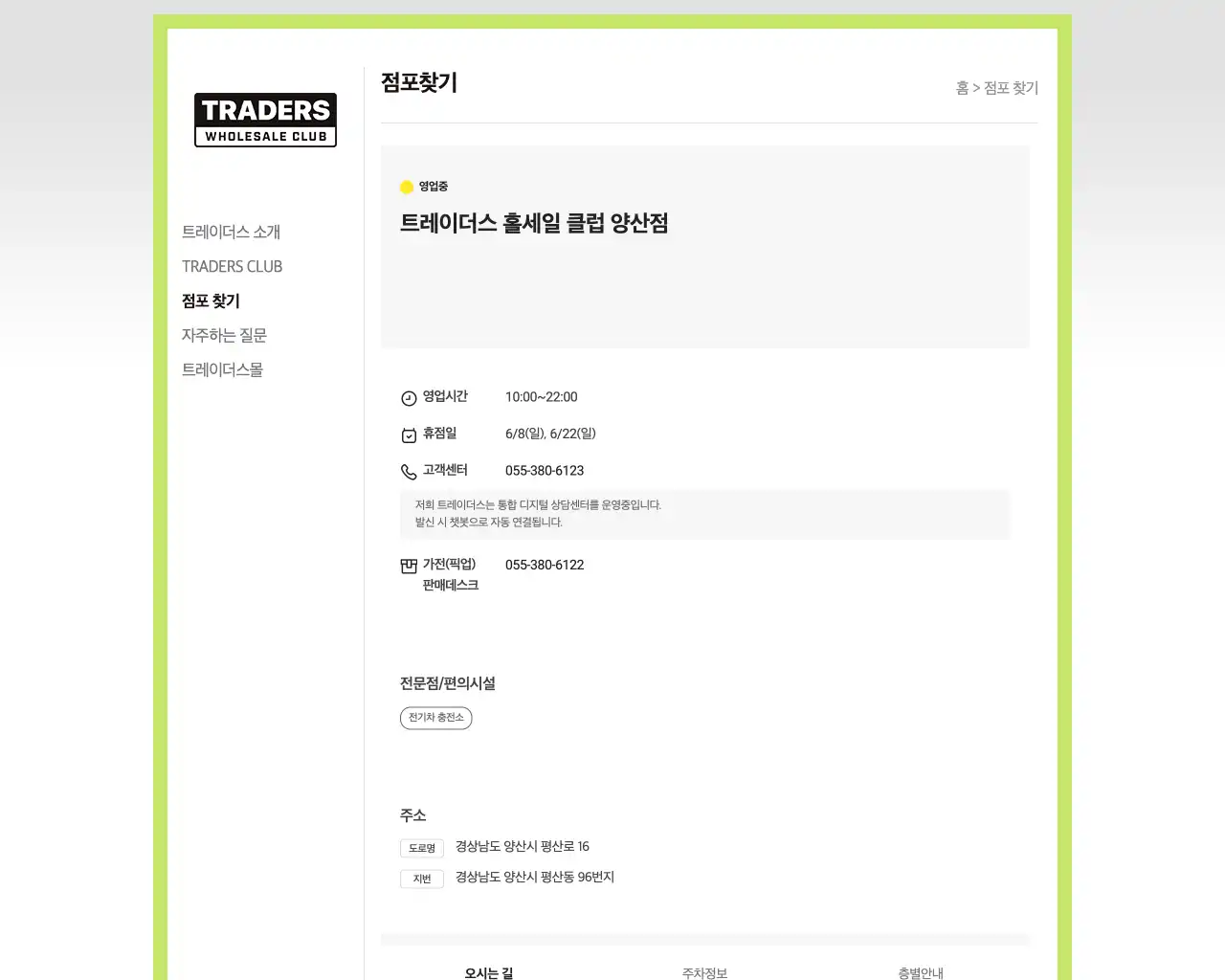This screenshot has height=980, width=1225.
Task: Switch to the 오시는 길 tab
Action: point(489,972)
